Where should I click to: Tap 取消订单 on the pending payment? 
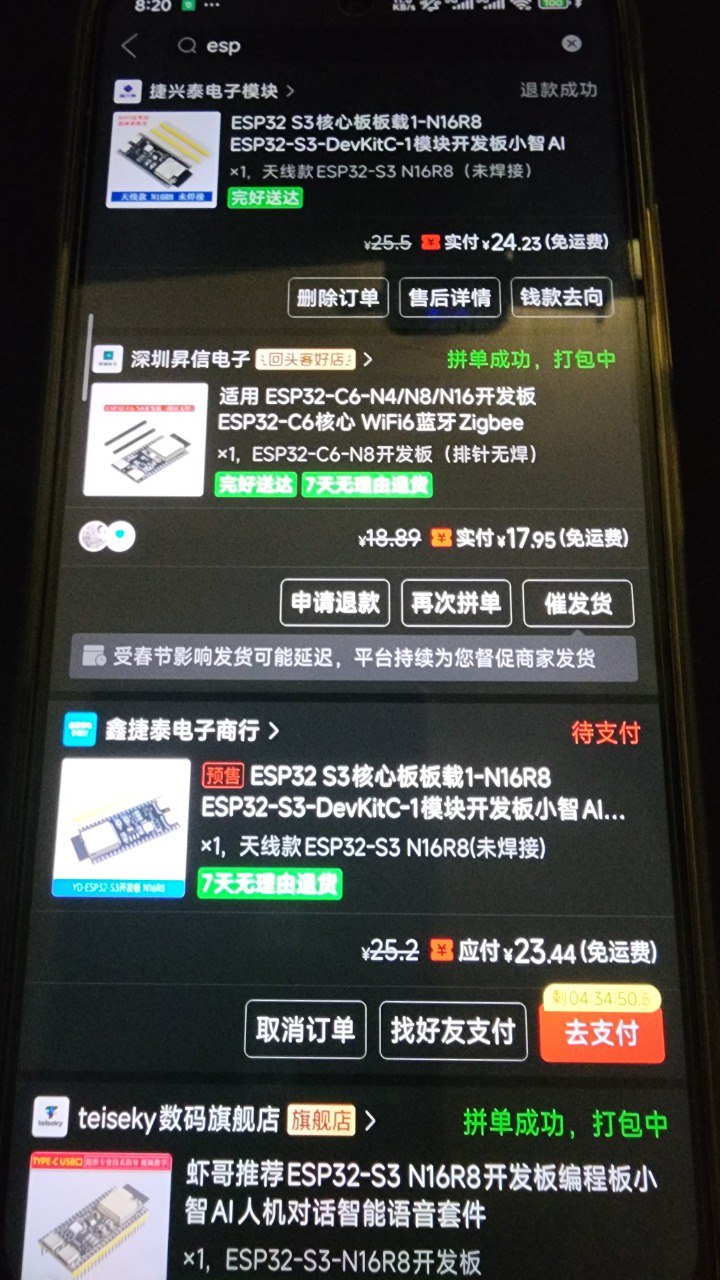point(305,1030)
